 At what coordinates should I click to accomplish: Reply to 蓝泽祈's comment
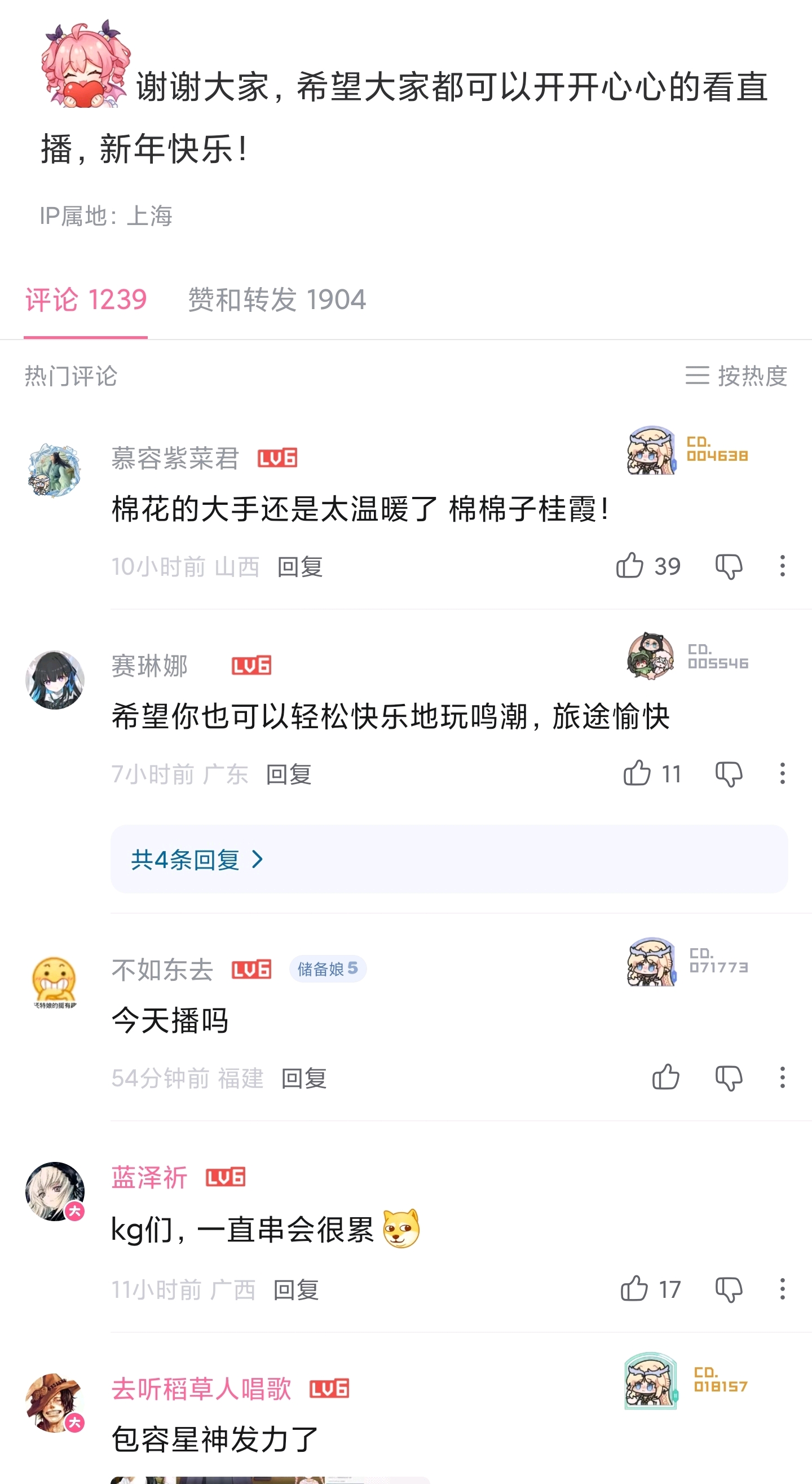click(296, 1290)
